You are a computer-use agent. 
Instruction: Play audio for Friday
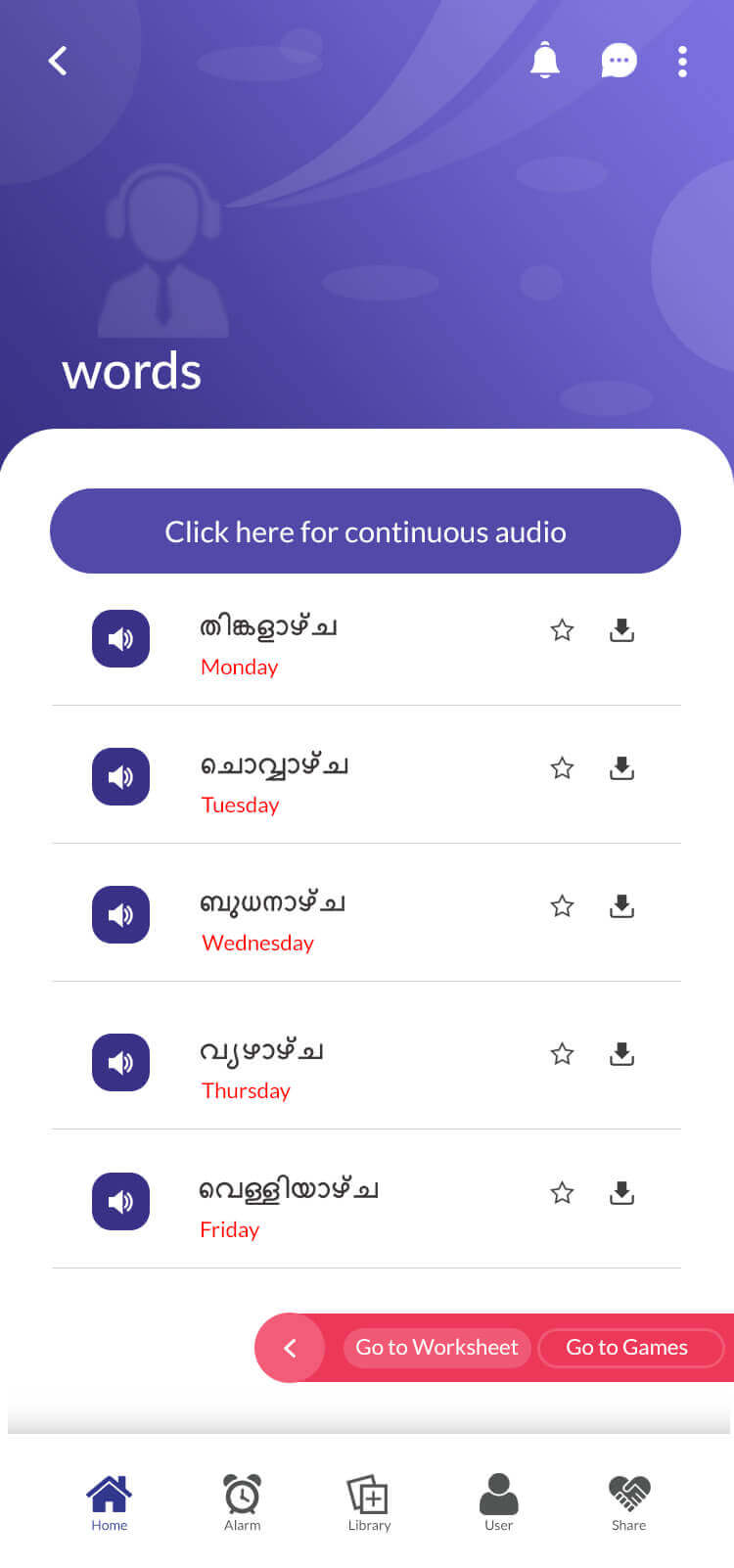pyautogui.click(x=120, y=1201)
